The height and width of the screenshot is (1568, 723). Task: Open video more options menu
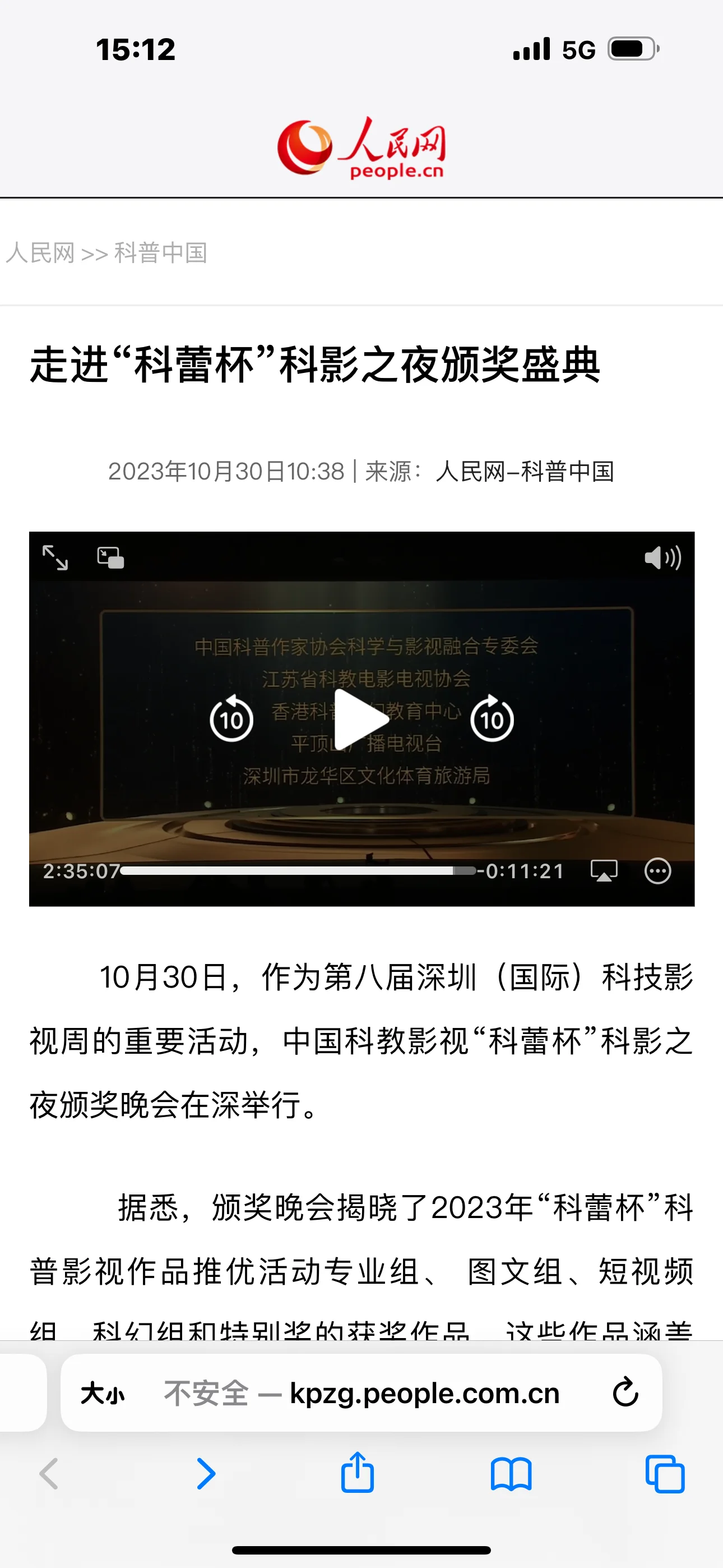pyautogui.click(x=657, y=871)
